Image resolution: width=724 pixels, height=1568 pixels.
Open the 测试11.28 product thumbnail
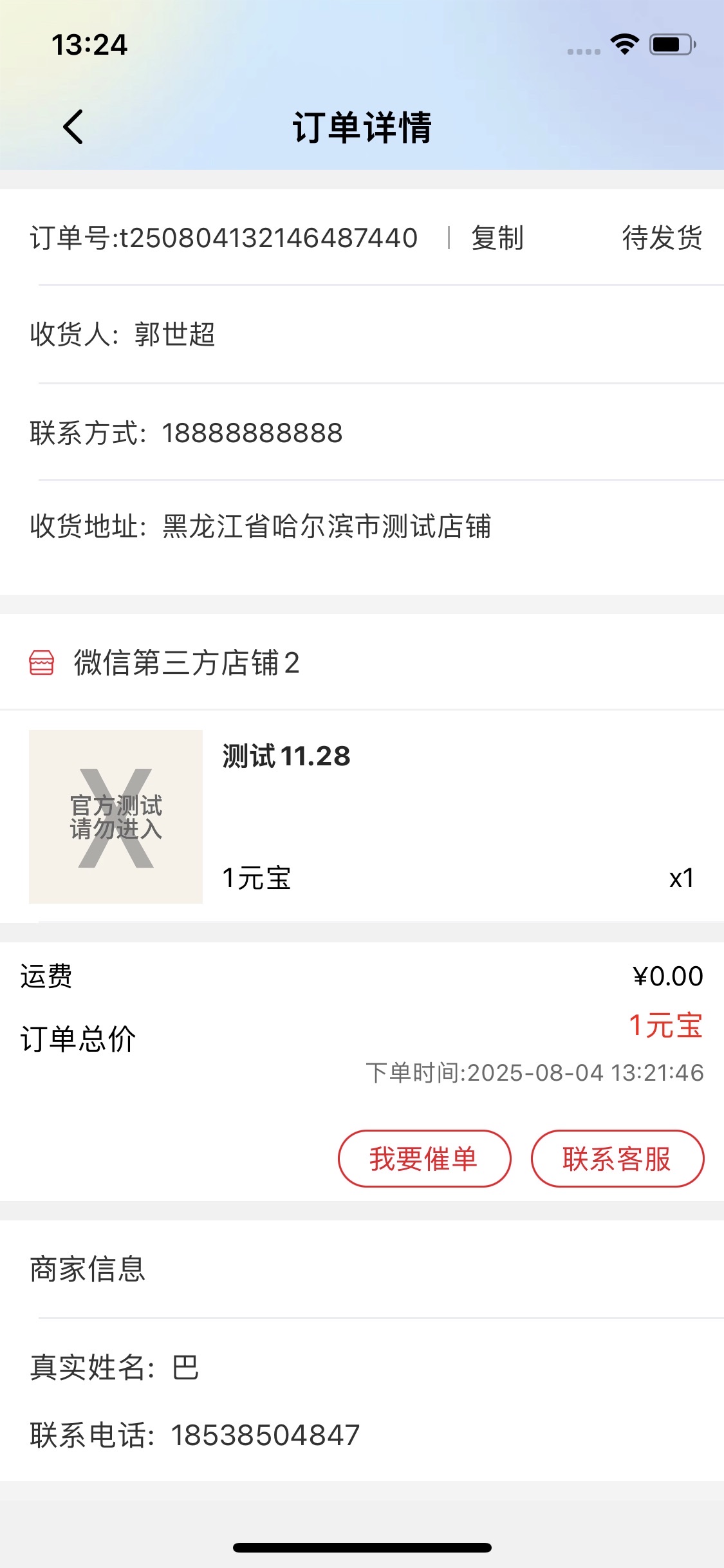(x=116, y=816)
